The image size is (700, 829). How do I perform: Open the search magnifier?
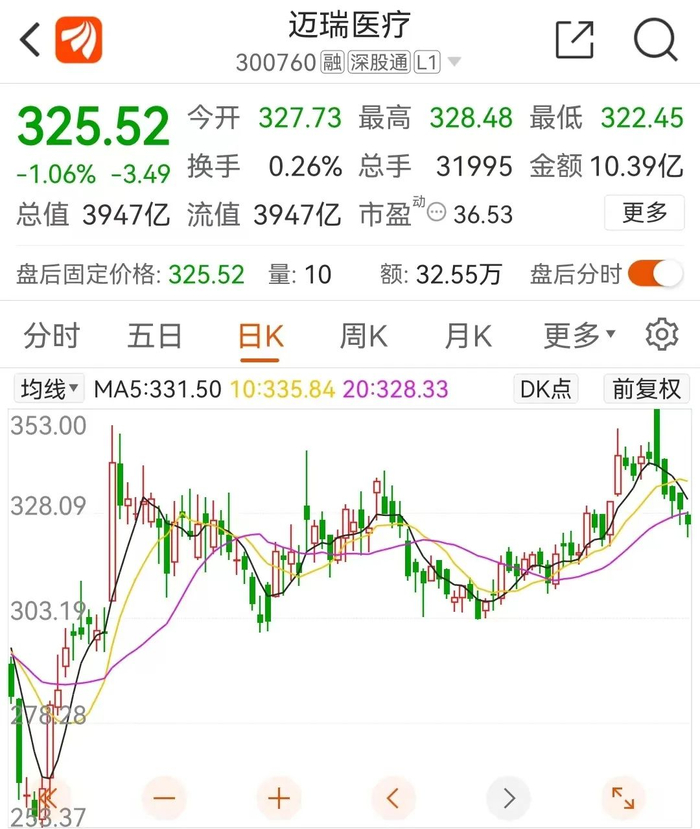(x=655, y=41)
